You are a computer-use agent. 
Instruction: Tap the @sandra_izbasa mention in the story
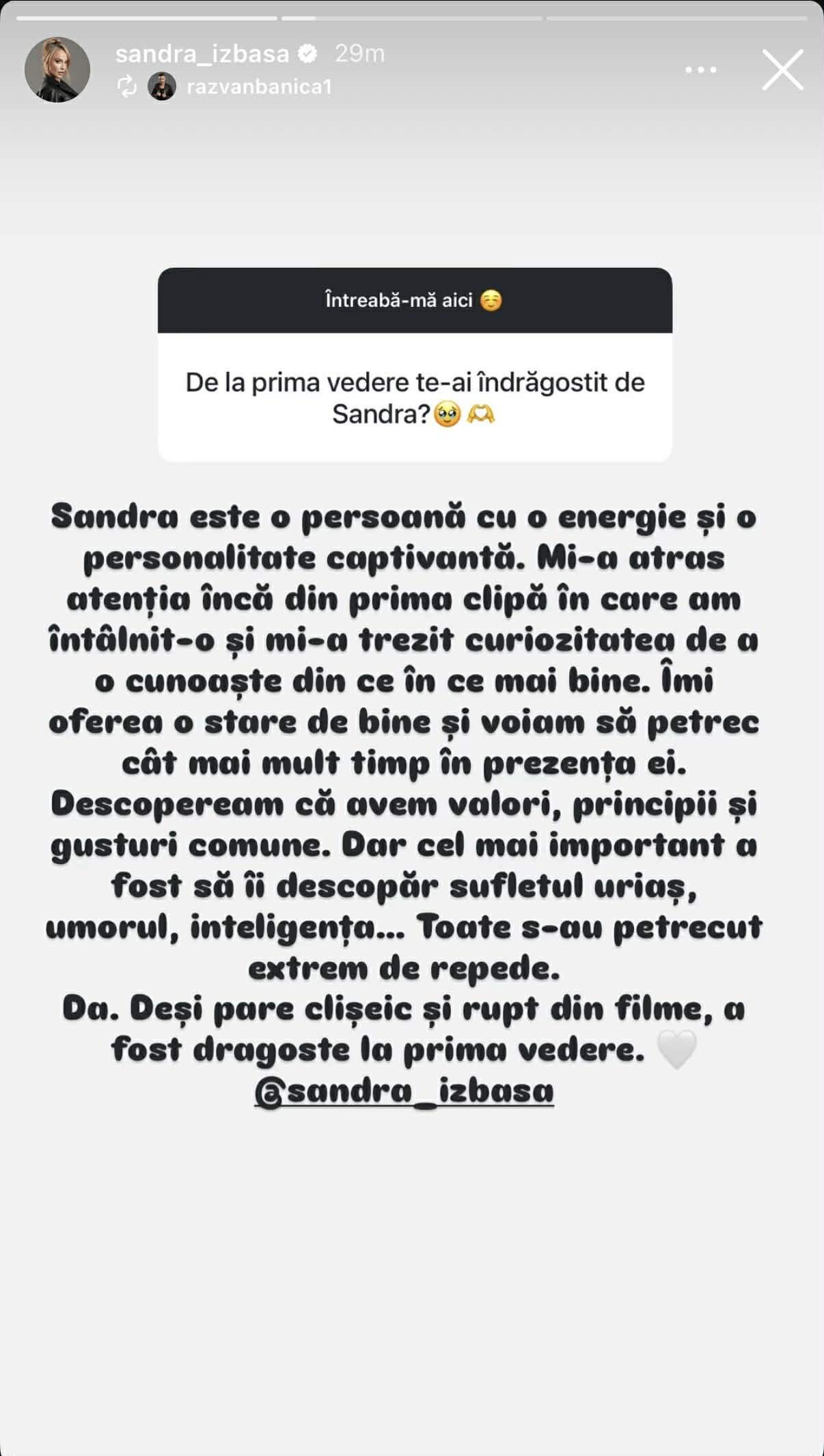pyautogui.click(x=404, y=1092)
